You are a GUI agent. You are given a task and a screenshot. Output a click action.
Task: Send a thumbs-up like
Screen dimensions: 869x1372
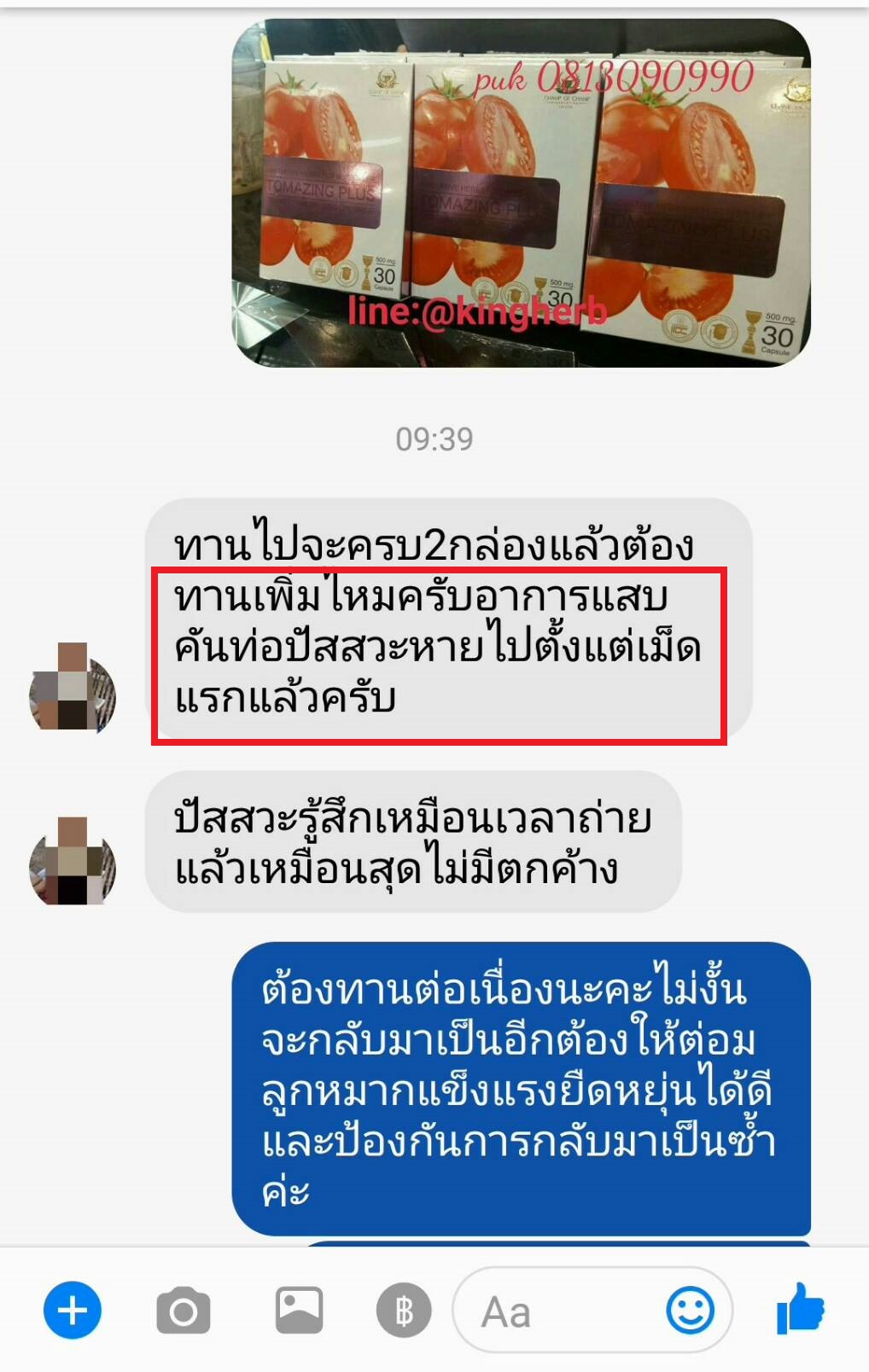coord(800,1309)
